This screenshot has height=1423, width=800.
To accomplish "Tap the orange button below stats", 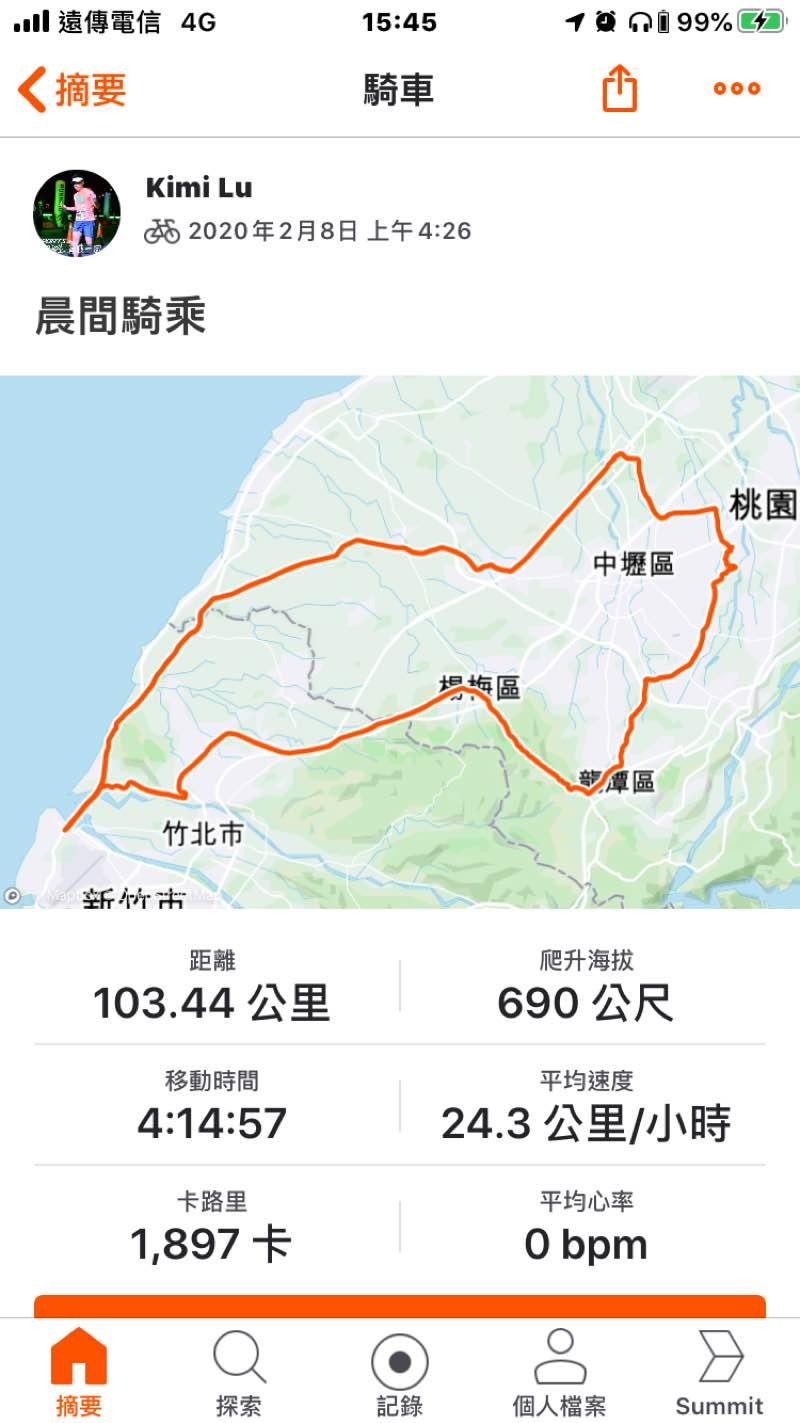I will tap(400, 1305).
